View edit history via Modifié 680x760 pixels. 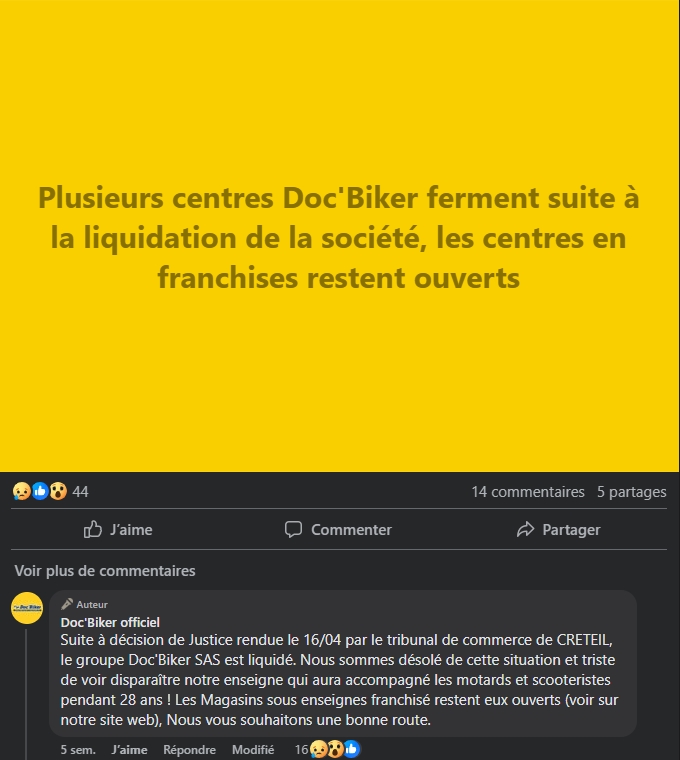(x=253, y=750)
